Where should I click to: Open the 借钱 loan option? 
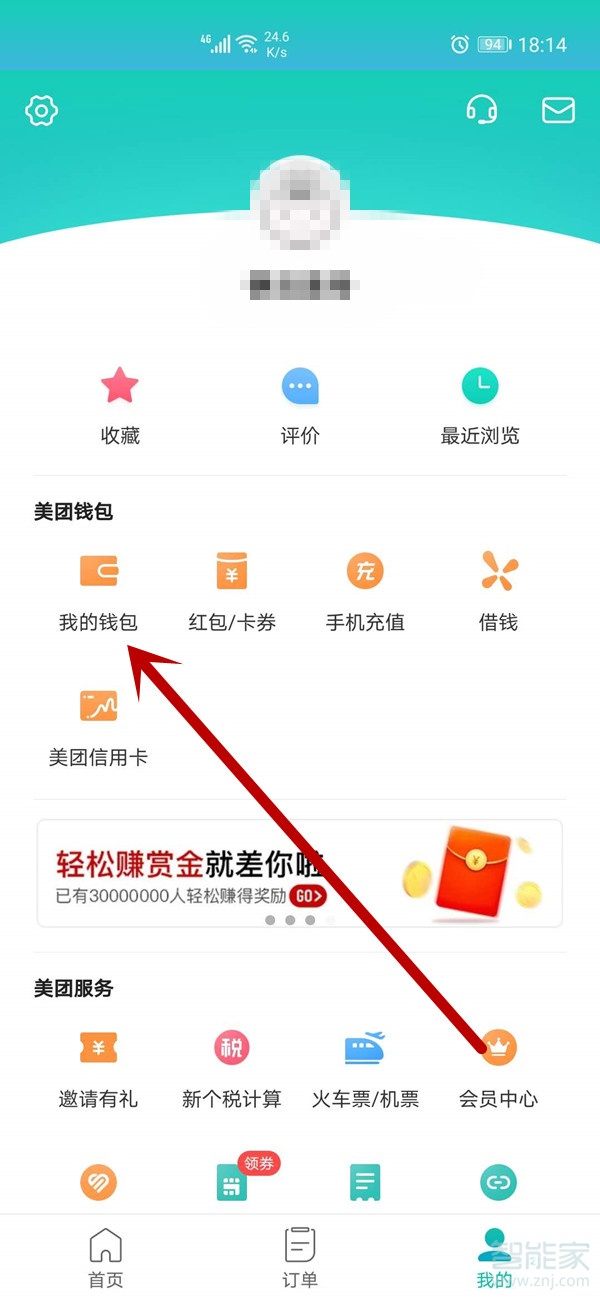point(498,590)
